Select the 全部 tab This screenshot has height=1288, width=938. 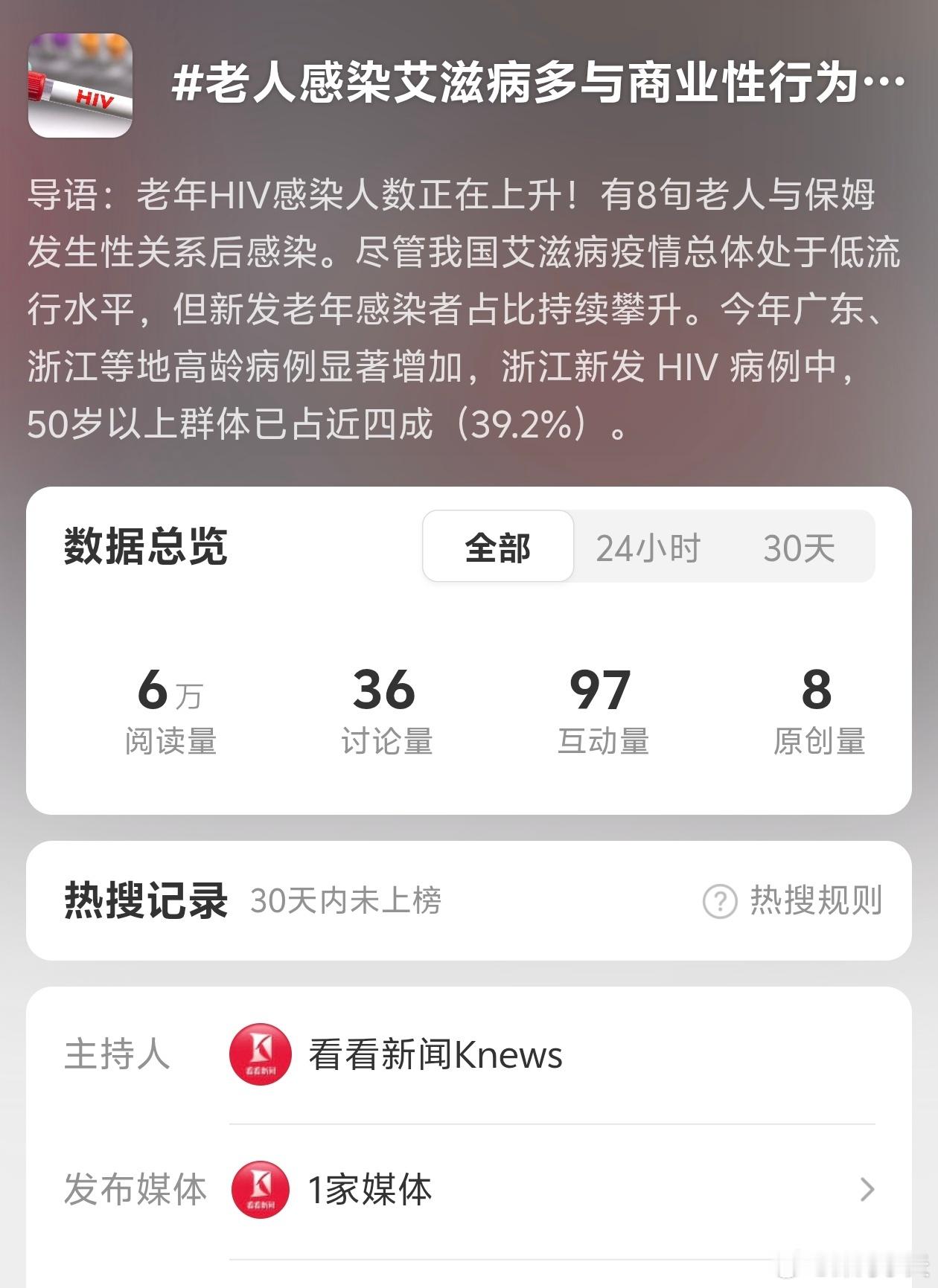coord(497,546)
